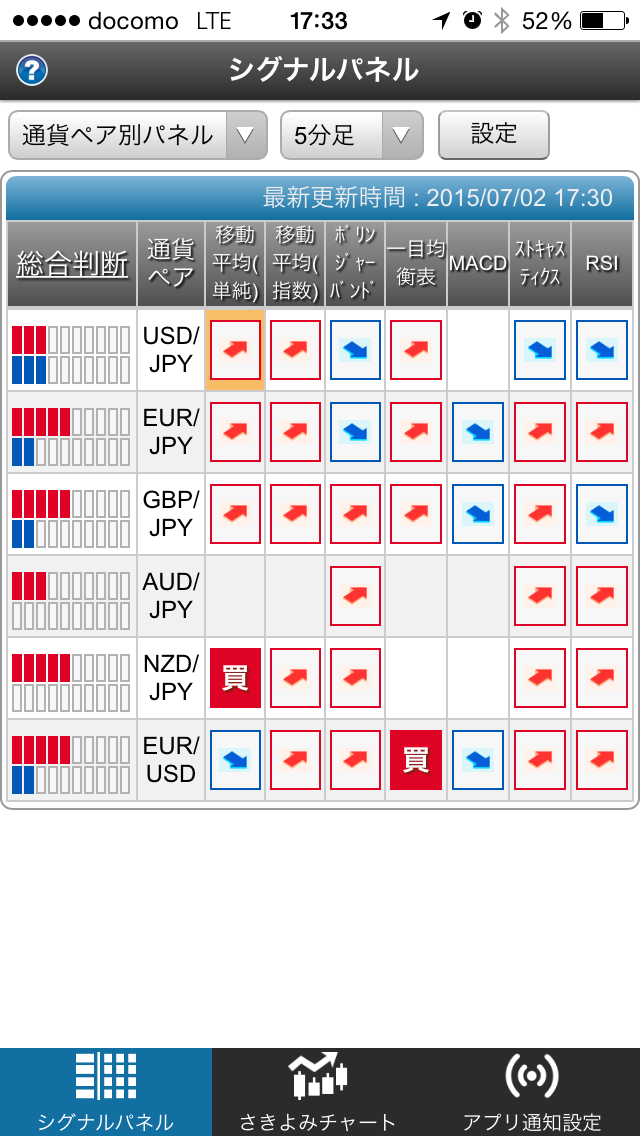Tap NZD/JPY 買 signal under 移動平均(単純)
640x1136 pixels.
(x=236, y=678)
